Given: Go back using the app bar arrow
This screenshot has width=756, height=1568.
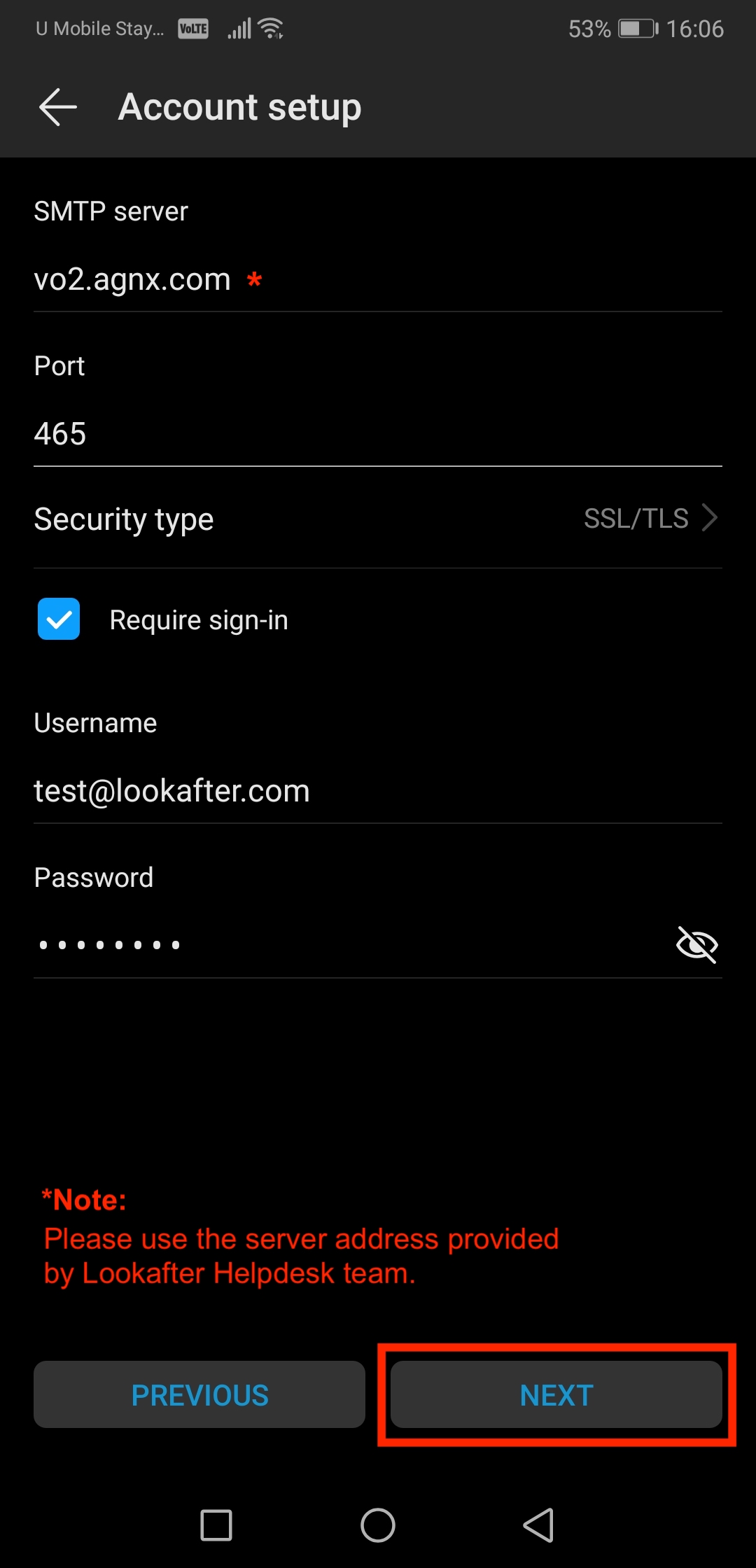Looking at the screenshot, I should [x=57, y=107].
